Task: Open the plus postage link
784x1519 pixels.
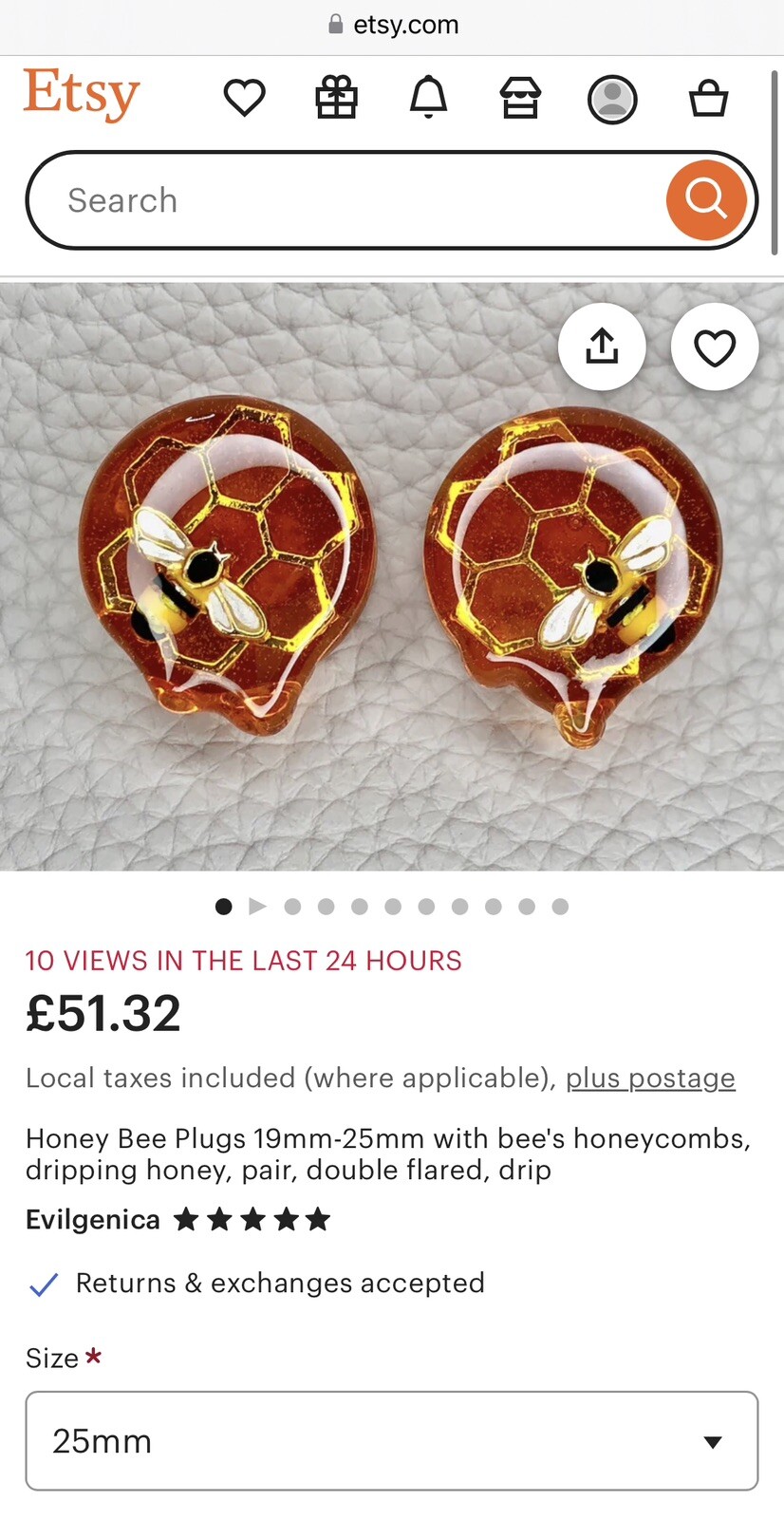Action: tap(650, 1078)
